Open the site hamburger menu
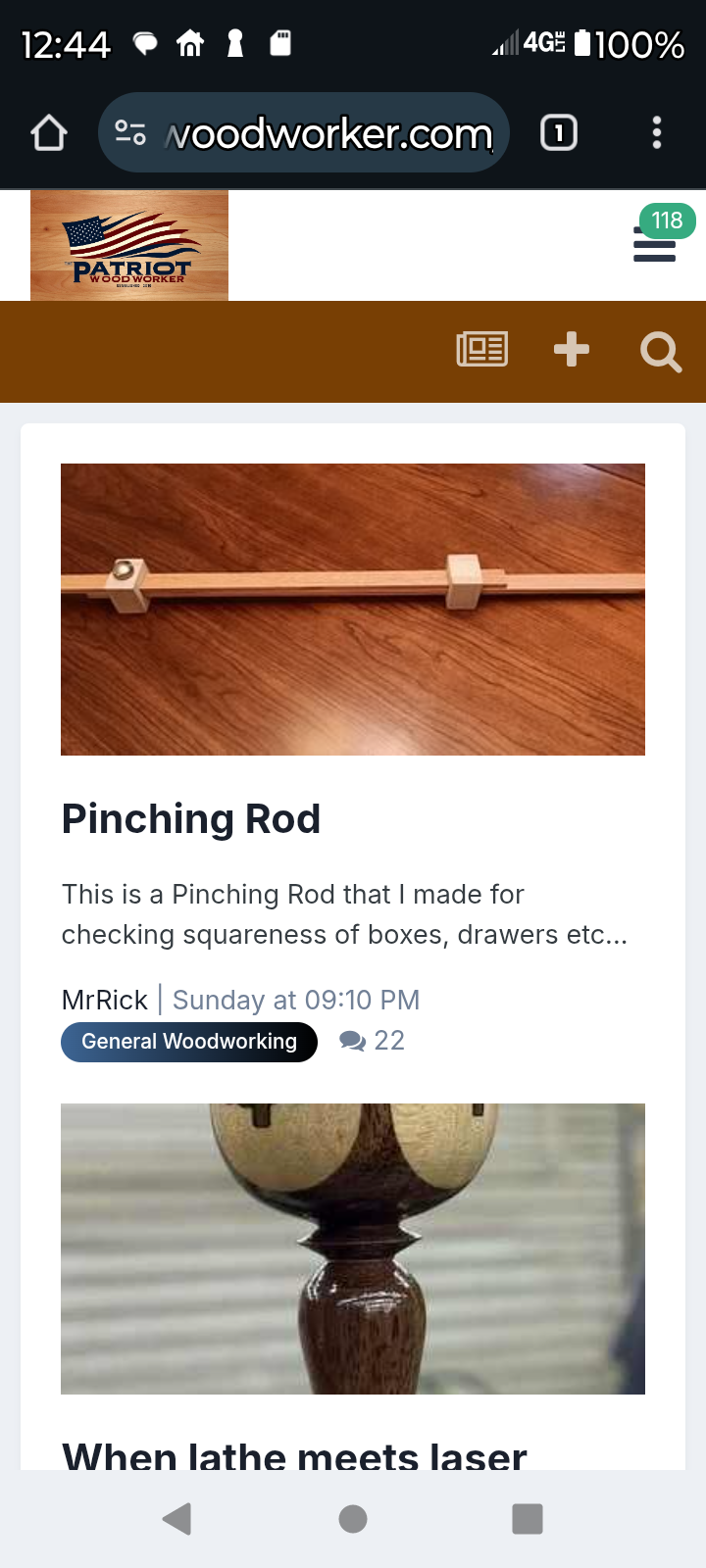This screenshot has width=706, height=1568. point(654,245)
